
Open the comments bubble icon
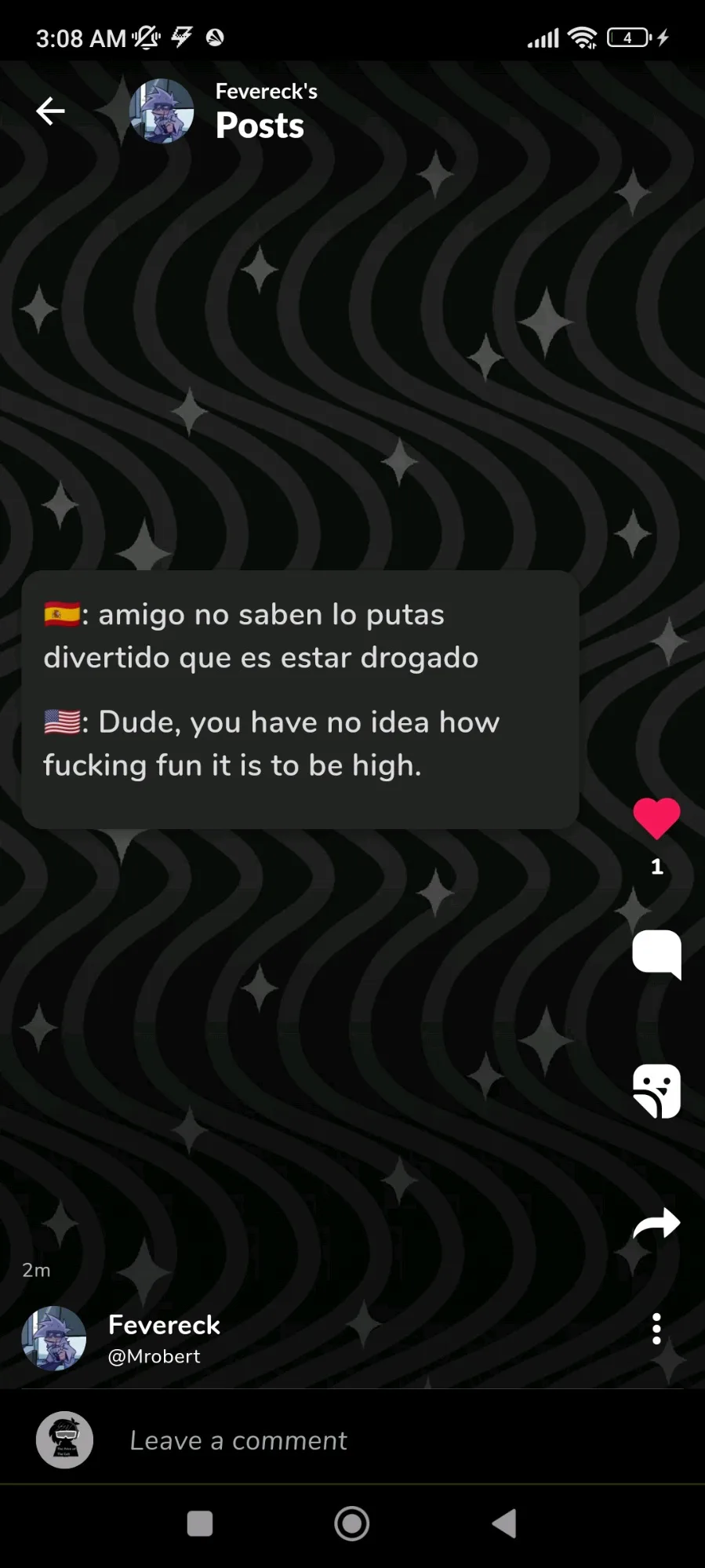coord(656,954)
